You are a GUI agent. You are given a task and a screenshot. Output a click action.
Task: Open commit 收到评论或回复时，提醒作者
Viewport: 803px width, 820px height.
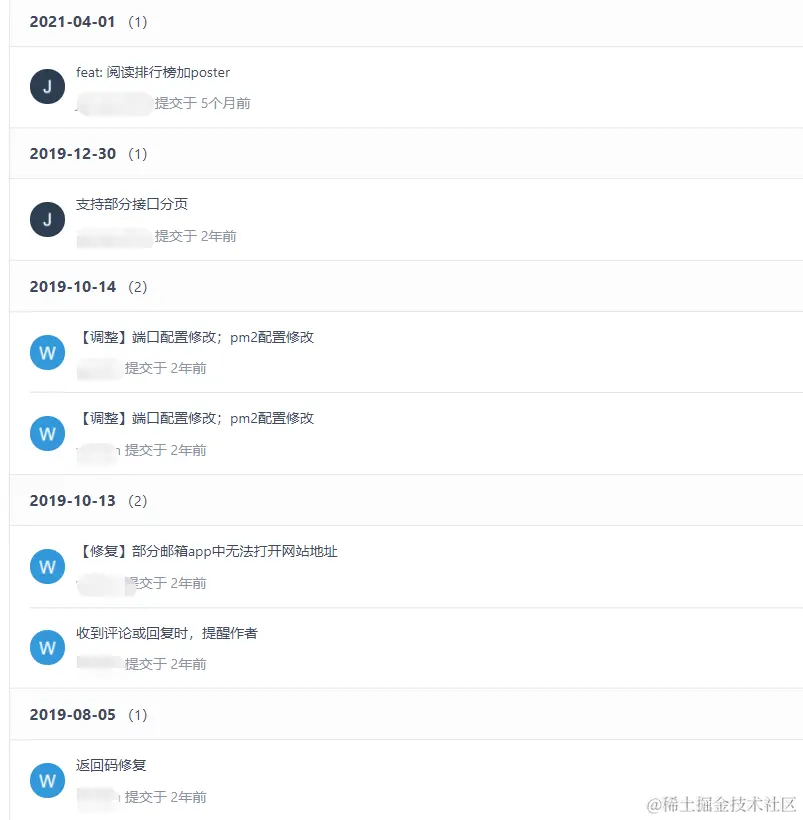click(x=167, y=634)
